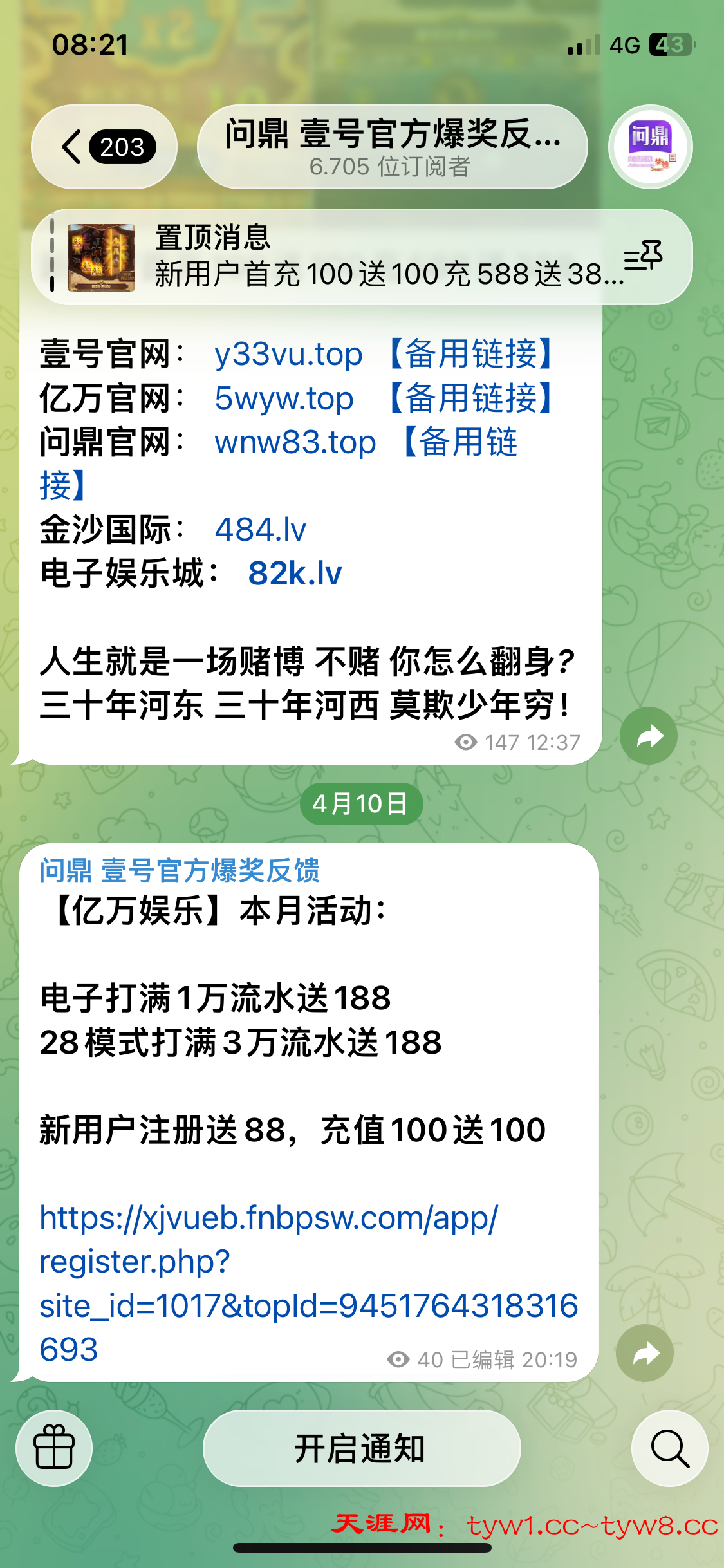Tap 开启通知 to enable notifications
The width and height of the screenshot is (724, 1568).
361,1448
